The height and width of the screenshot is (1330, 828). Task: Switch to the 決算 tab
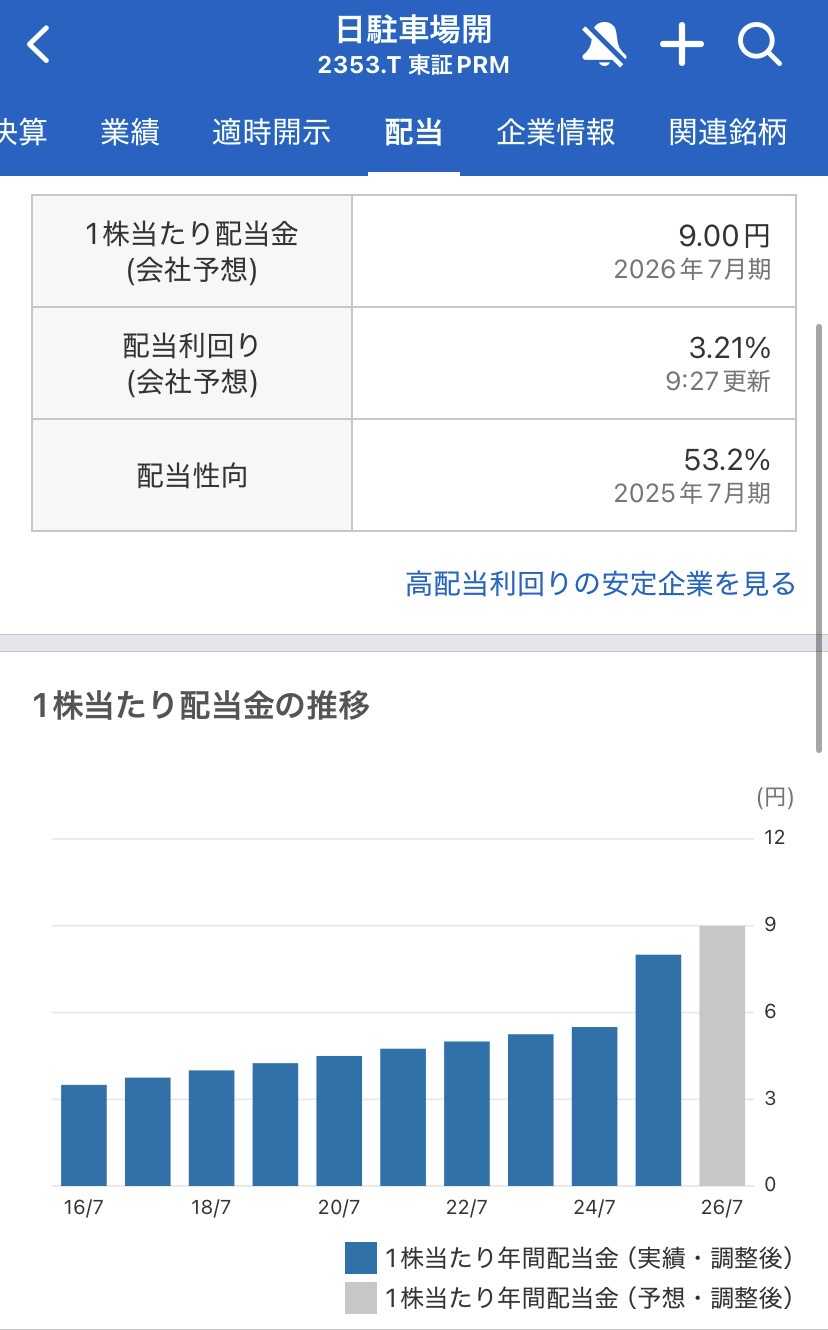coord(22,132)
